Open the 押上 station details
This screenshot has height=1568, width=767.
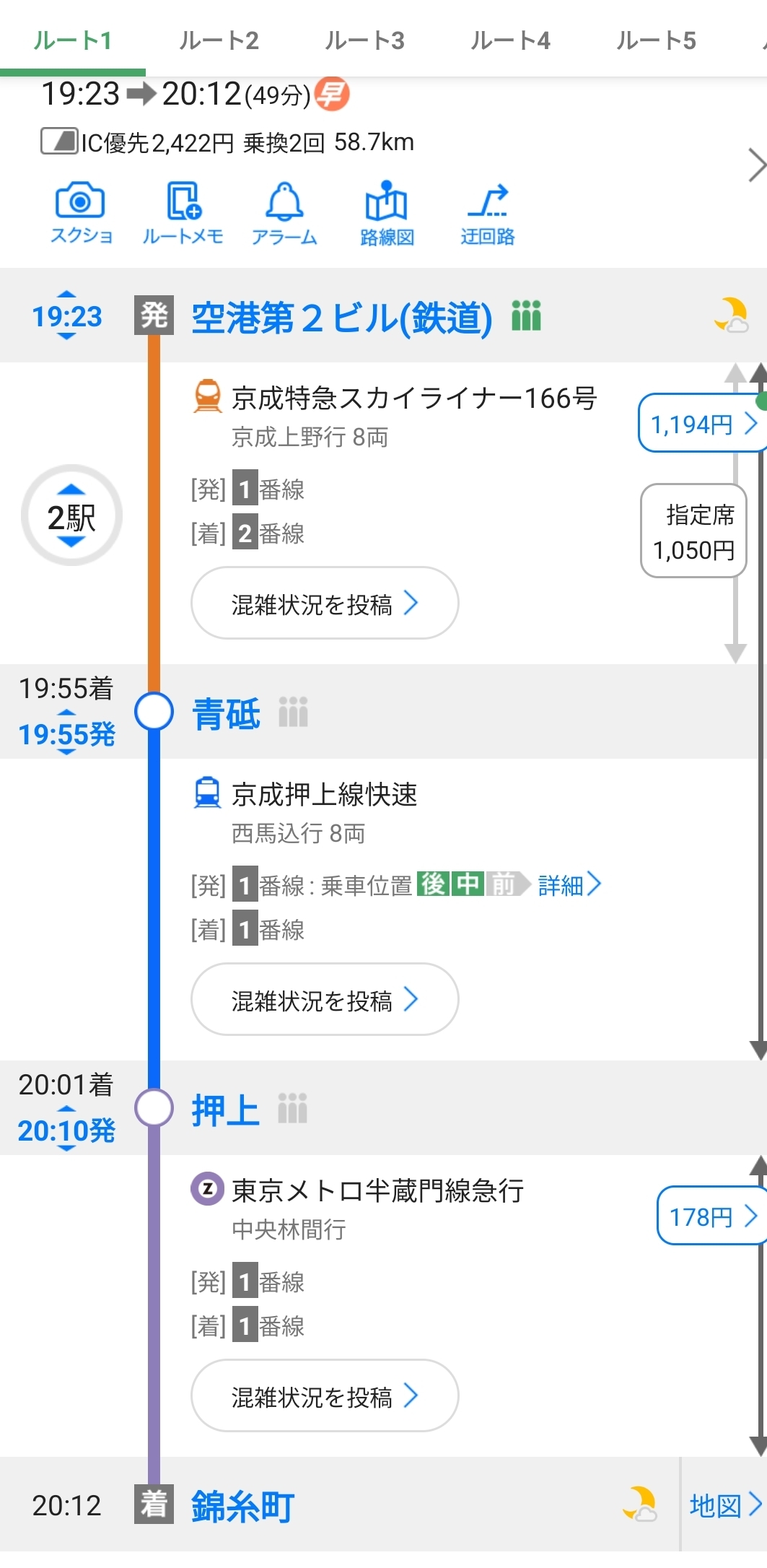pos(225,1109)
